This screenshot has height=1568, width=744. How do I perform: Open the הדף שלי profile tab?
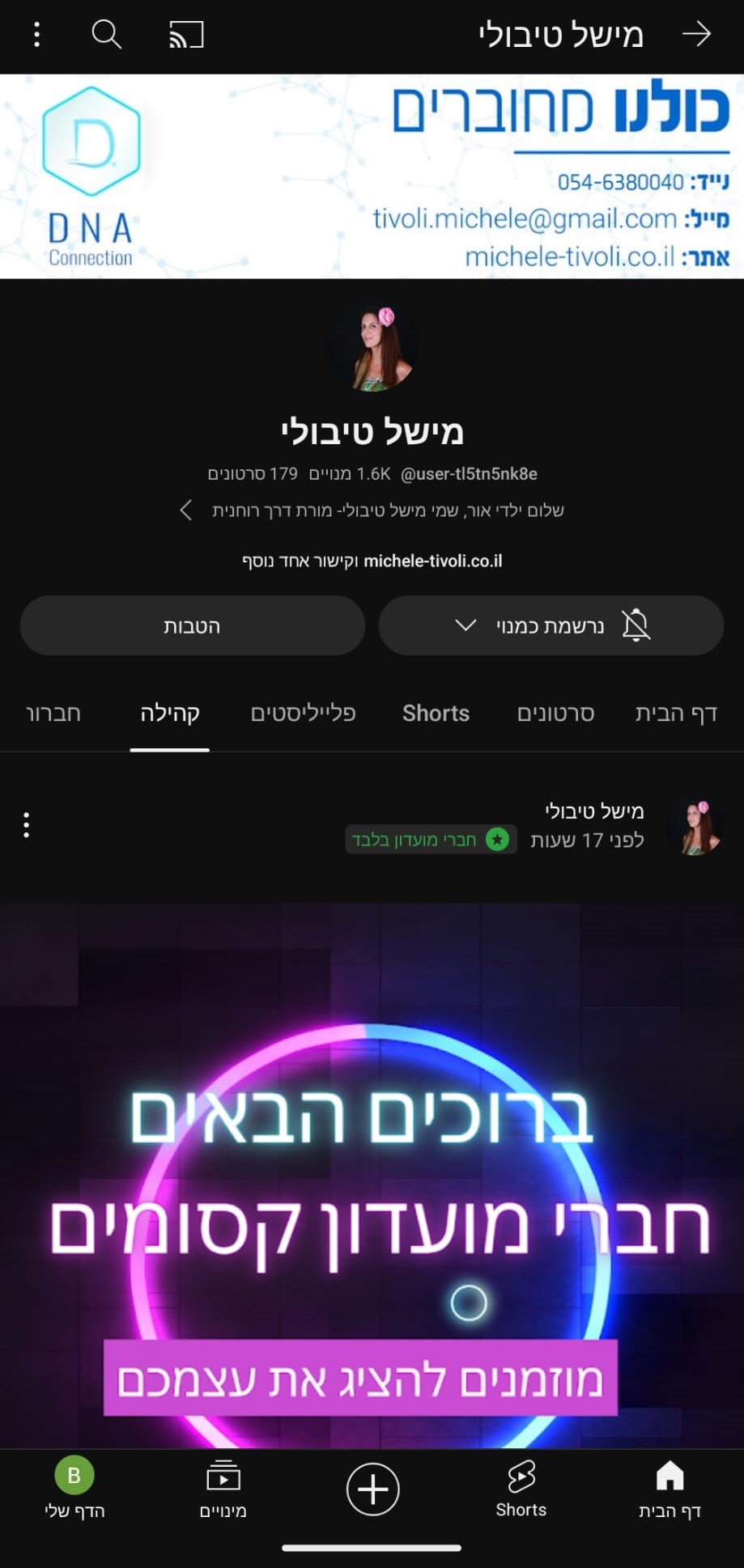tap(74, 1489)
